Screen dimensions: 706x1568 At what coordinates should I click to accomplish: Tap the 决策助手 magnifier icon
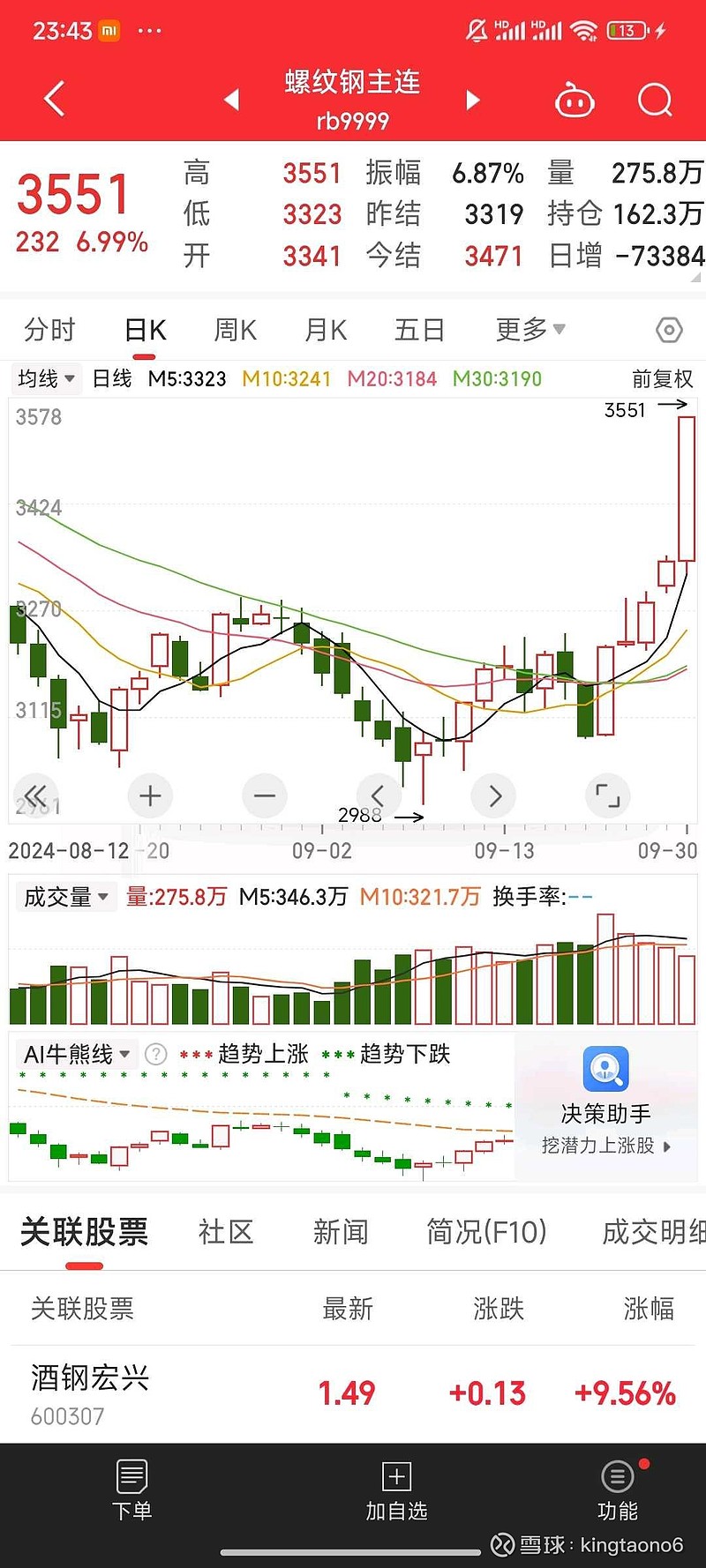[605, 1069]
